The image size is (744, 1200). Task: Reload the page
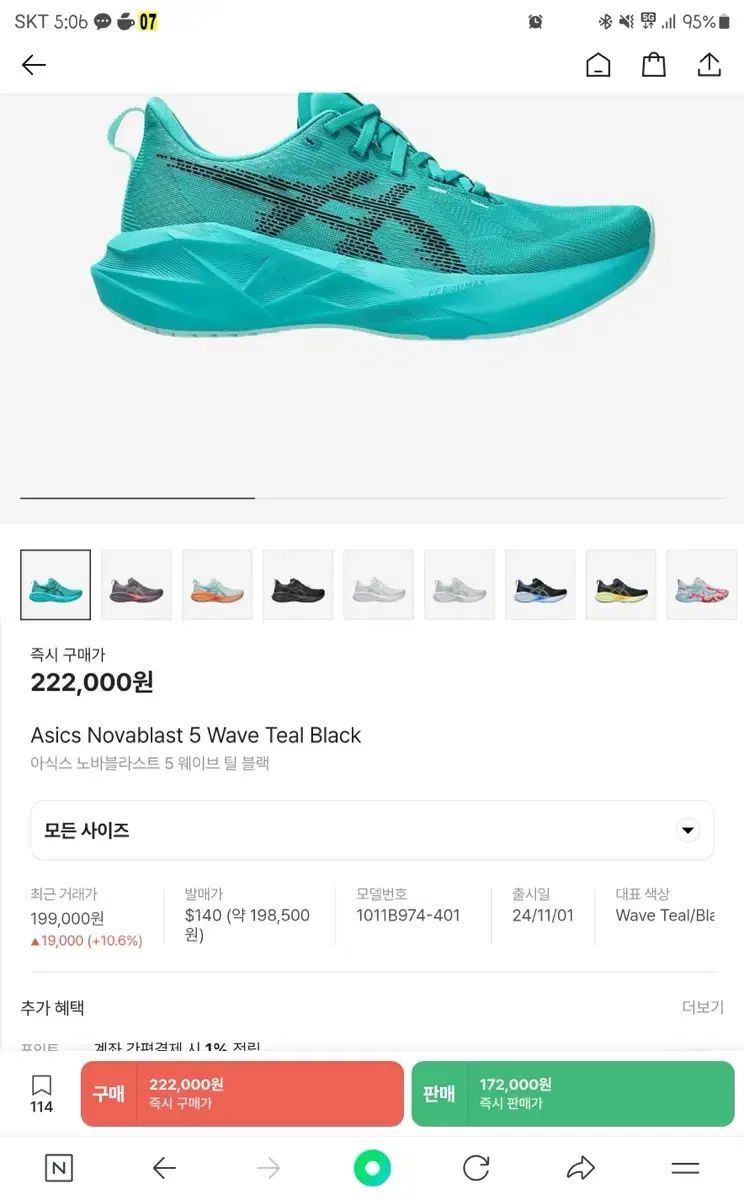coord(476,1167)
